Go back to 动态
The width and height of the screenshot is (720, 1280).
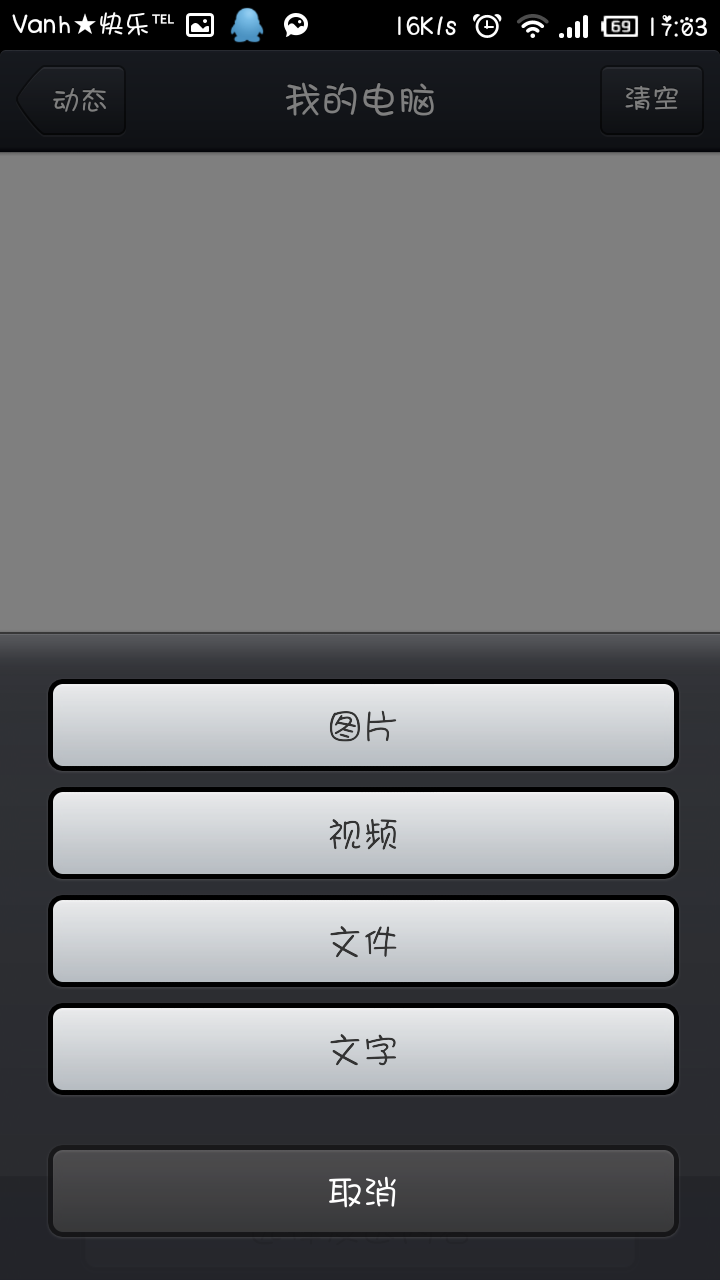coord(71,100)
